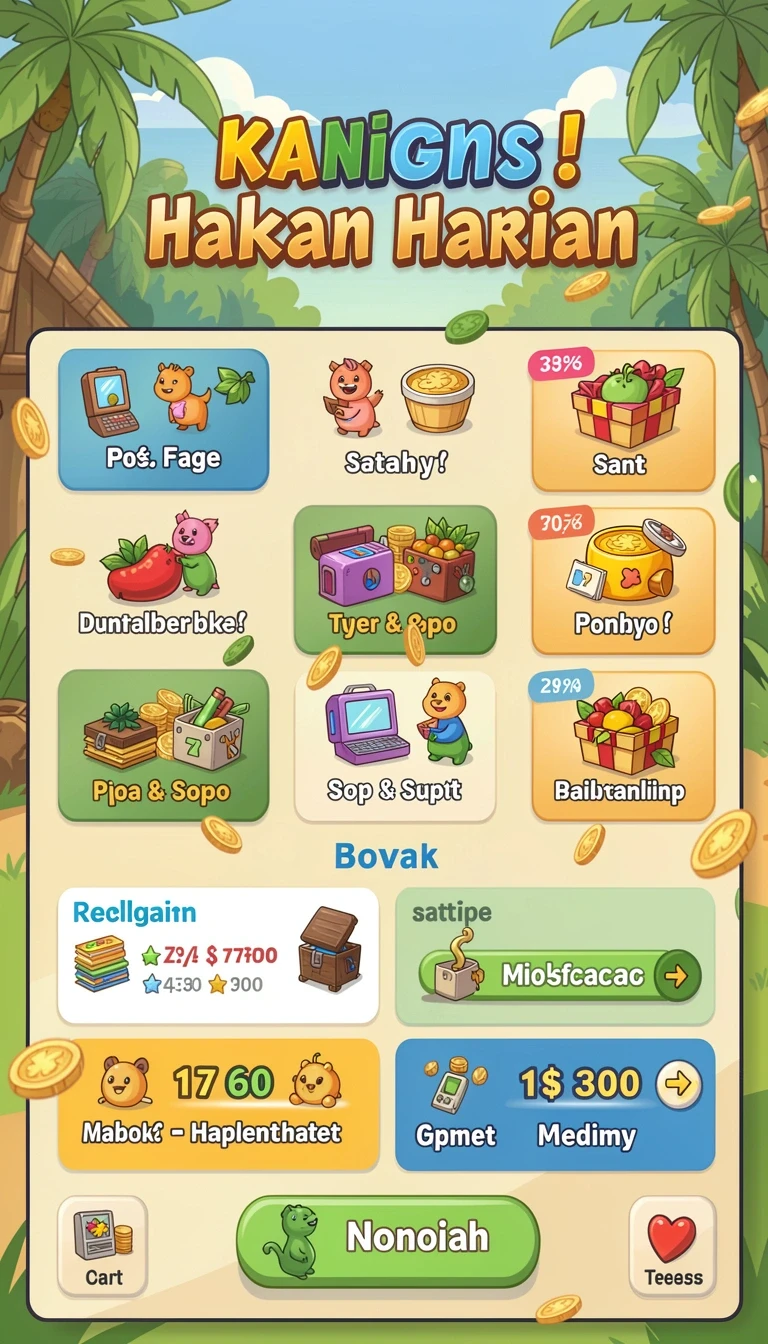Select the Satahy! item

pyautogui.click(x=395, y=419)
